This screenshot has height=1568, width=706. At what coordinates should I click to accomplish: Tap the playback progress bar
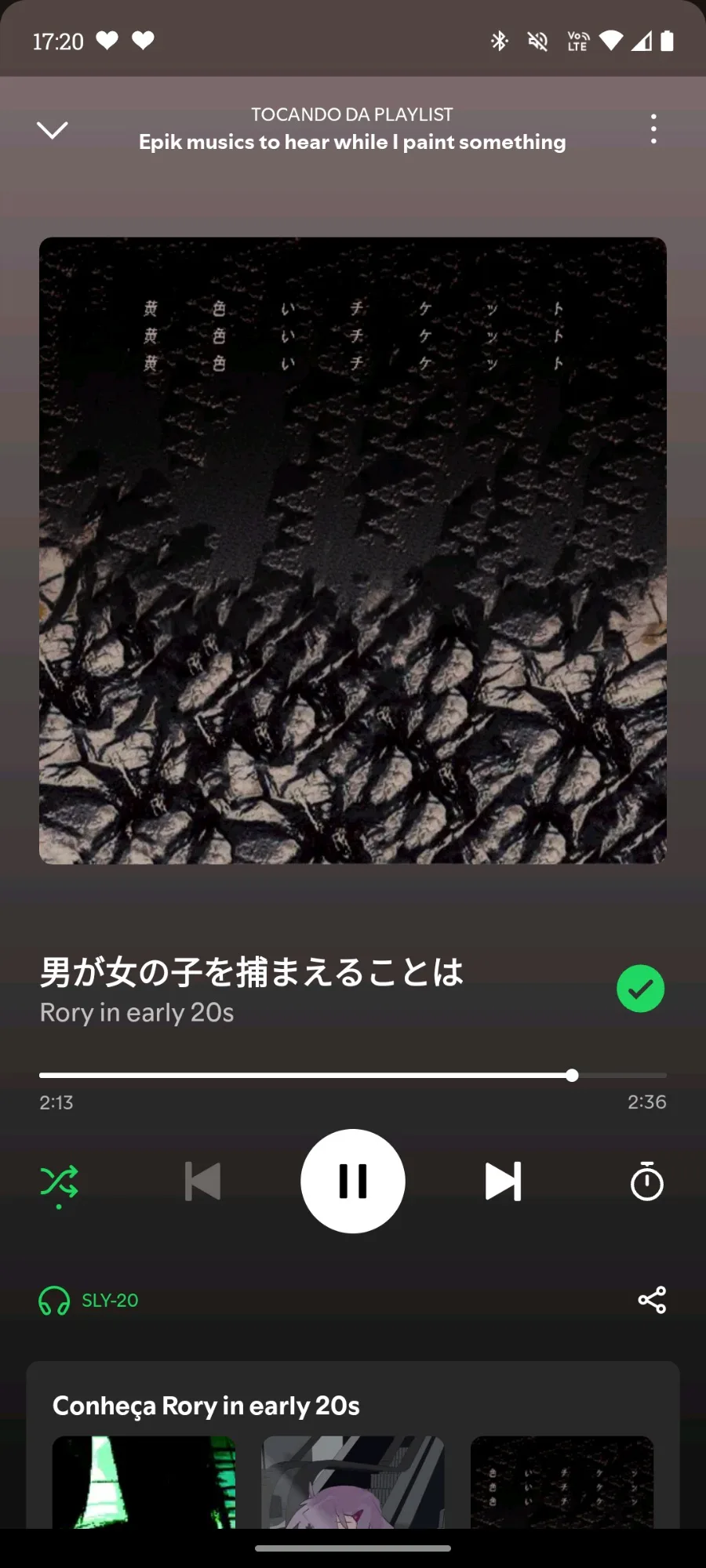coord(353,1076)
